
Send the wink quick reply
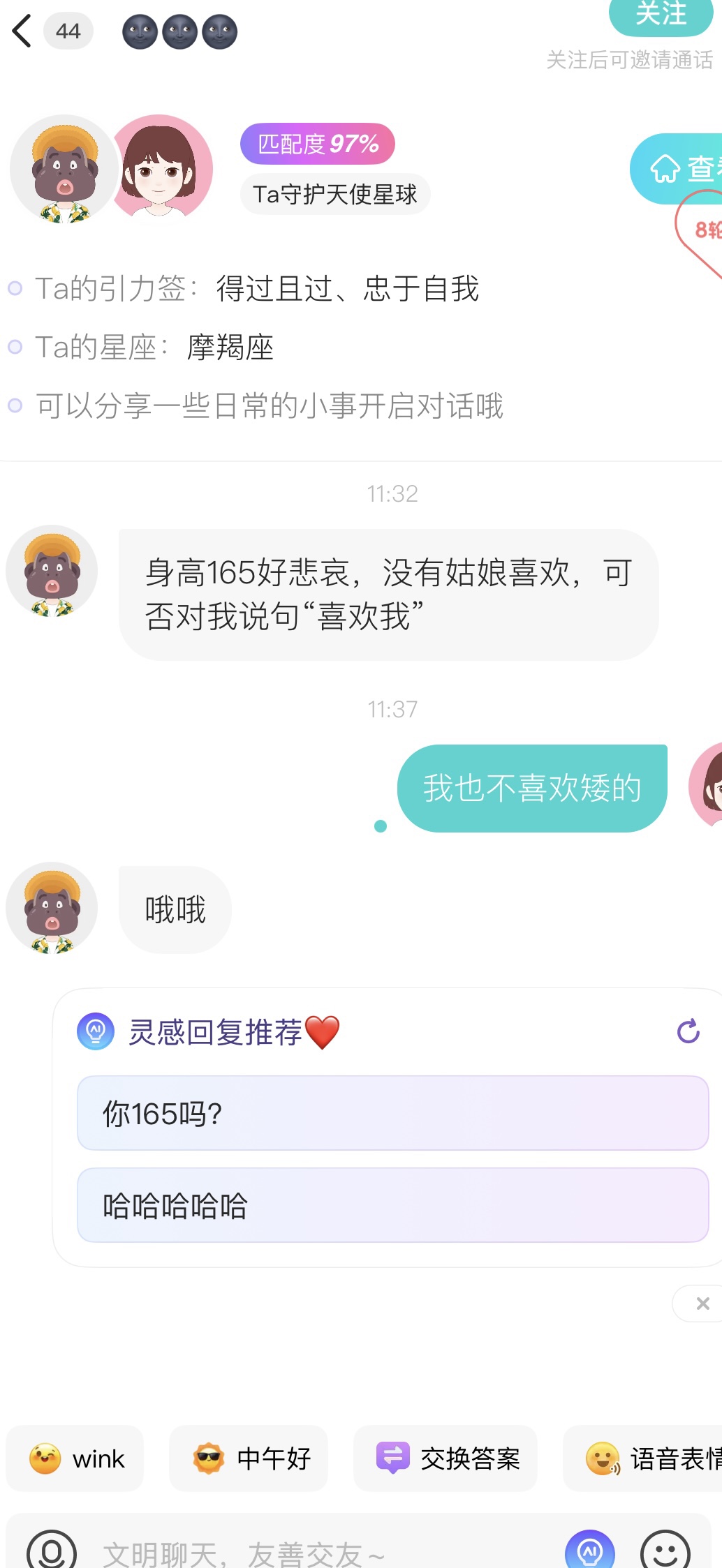tap(75, 1458)
